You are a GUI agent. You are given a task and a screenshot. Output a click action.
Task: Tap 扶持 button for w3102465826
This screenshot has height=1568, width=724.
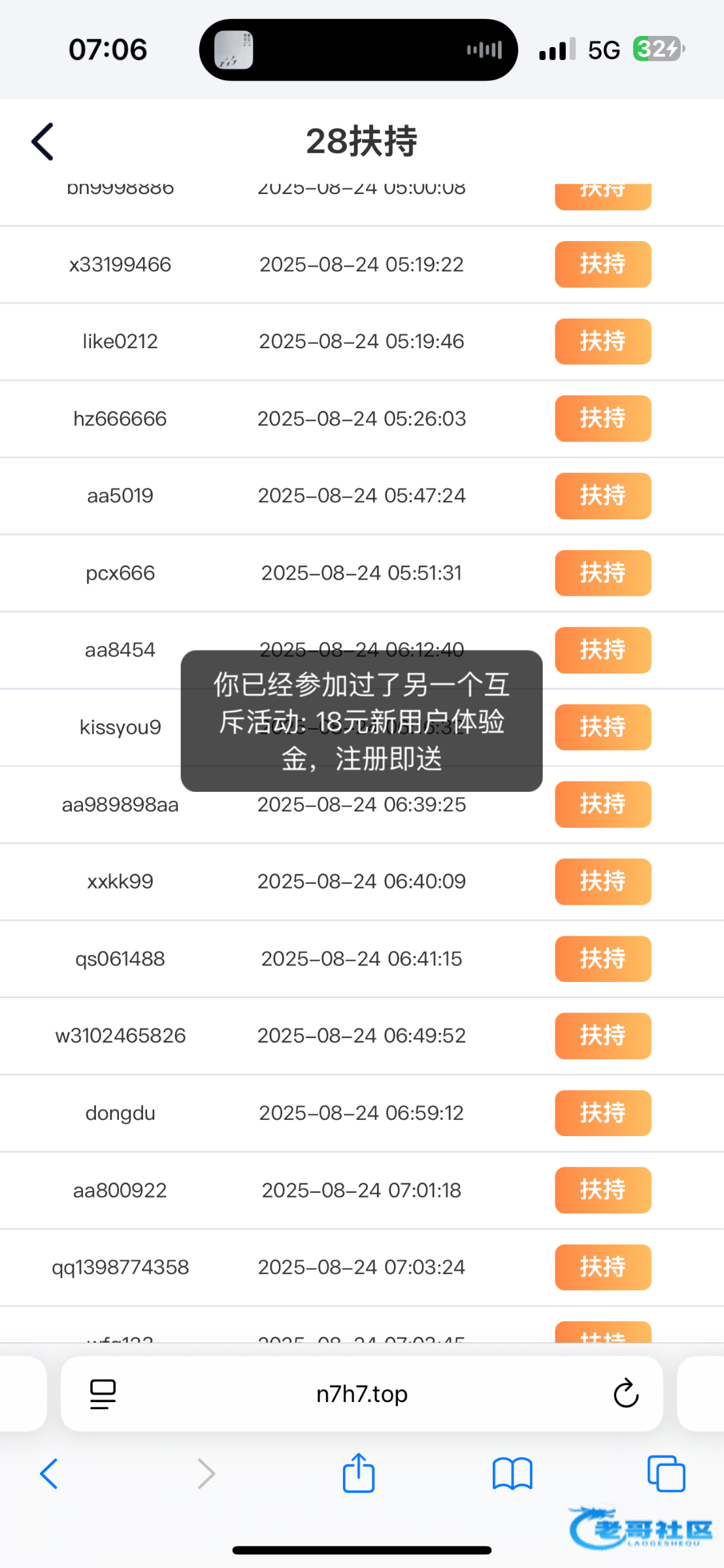click(602, 1036)
